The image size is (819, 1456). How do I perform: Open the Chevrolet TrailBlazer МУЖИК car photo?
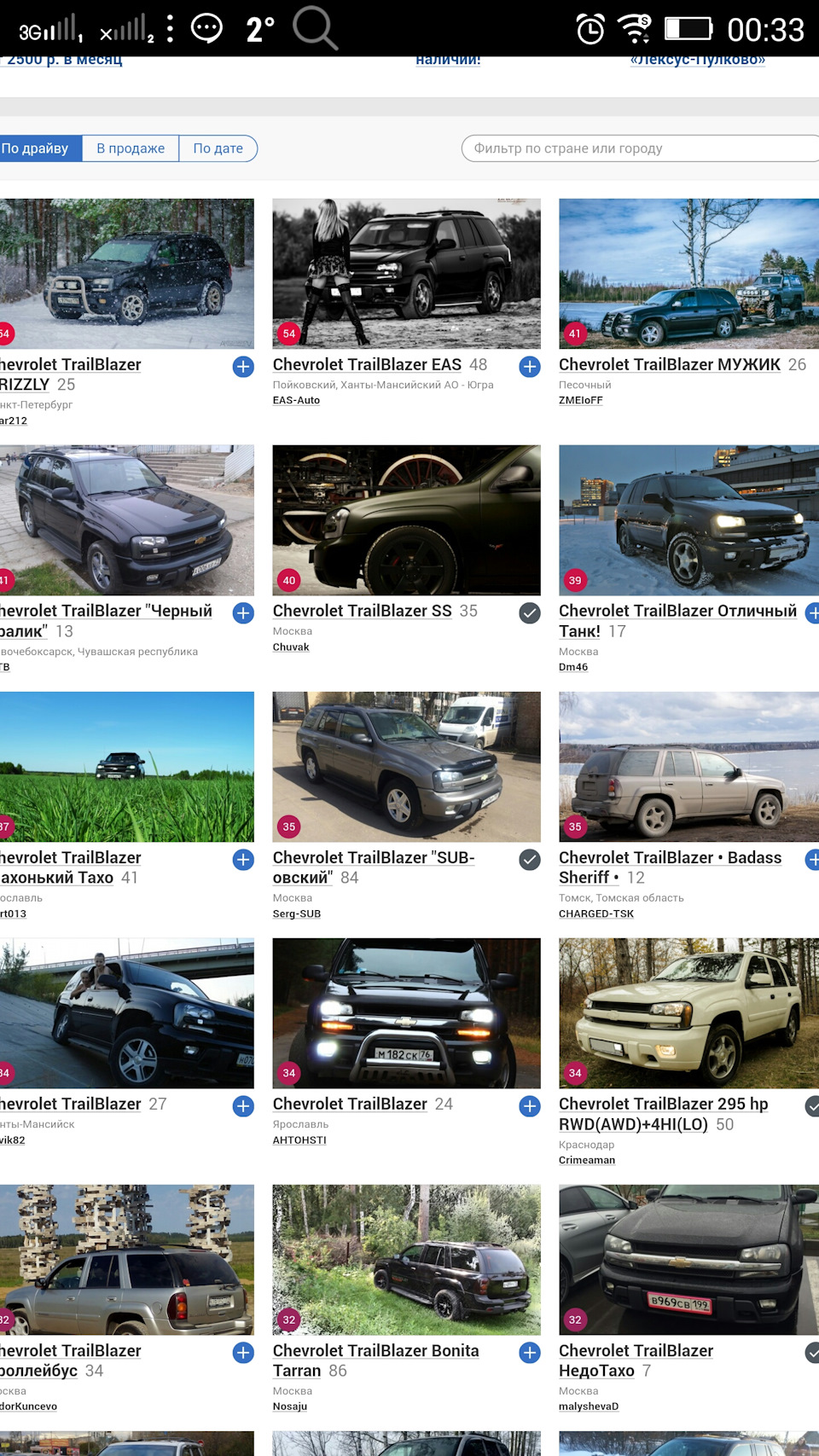(688, 274)
